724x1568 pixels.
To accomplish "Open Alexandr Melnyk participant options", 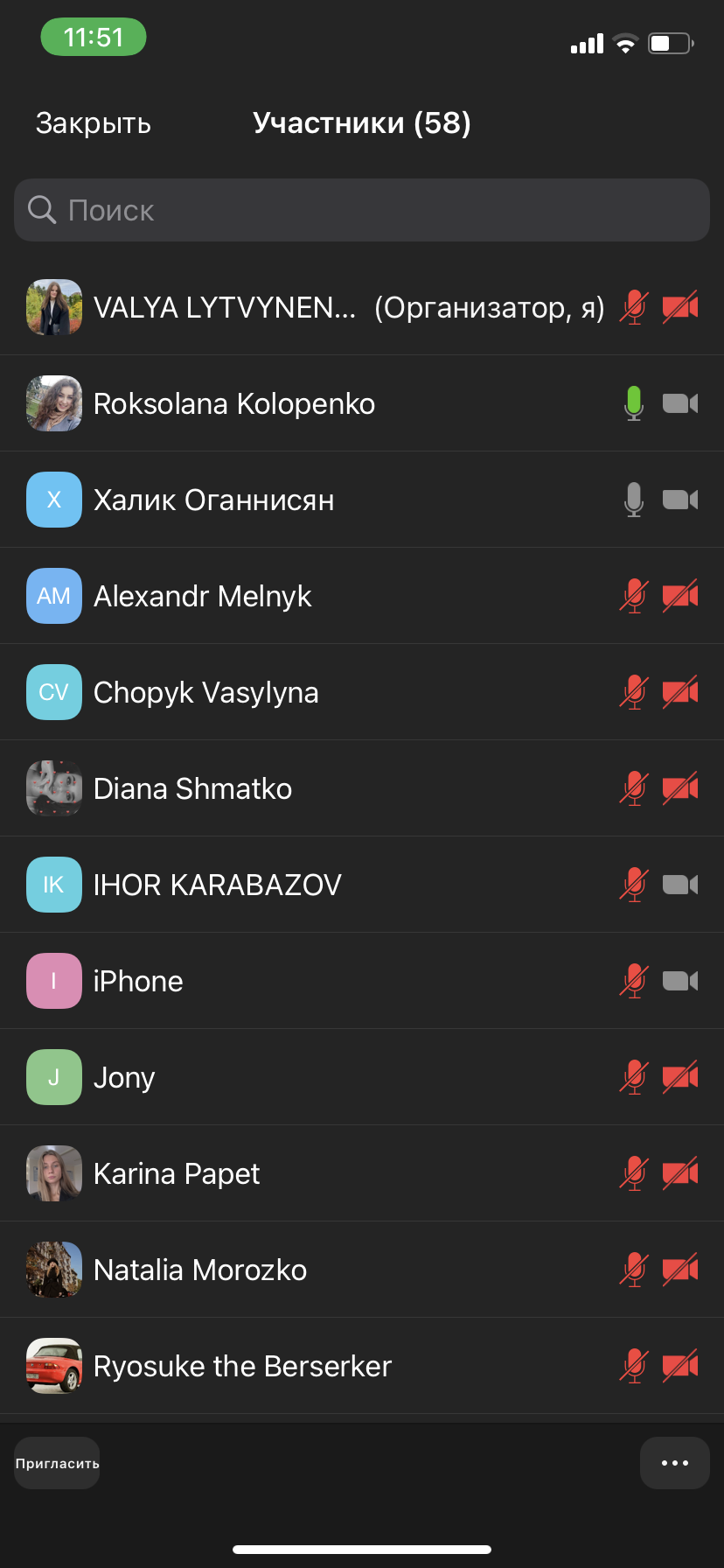I will click(203, 597).
